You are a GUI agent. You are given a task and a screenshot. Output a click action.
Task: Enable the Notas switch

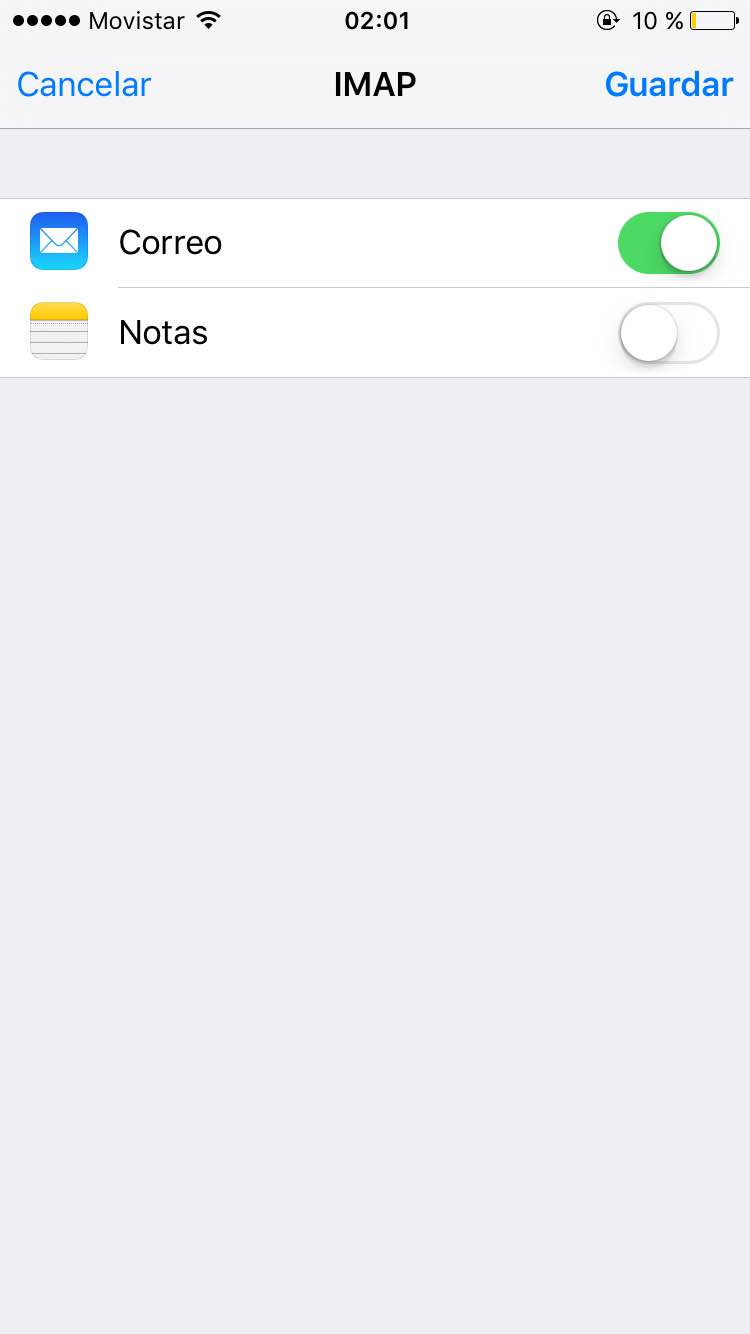pos(668,333)
